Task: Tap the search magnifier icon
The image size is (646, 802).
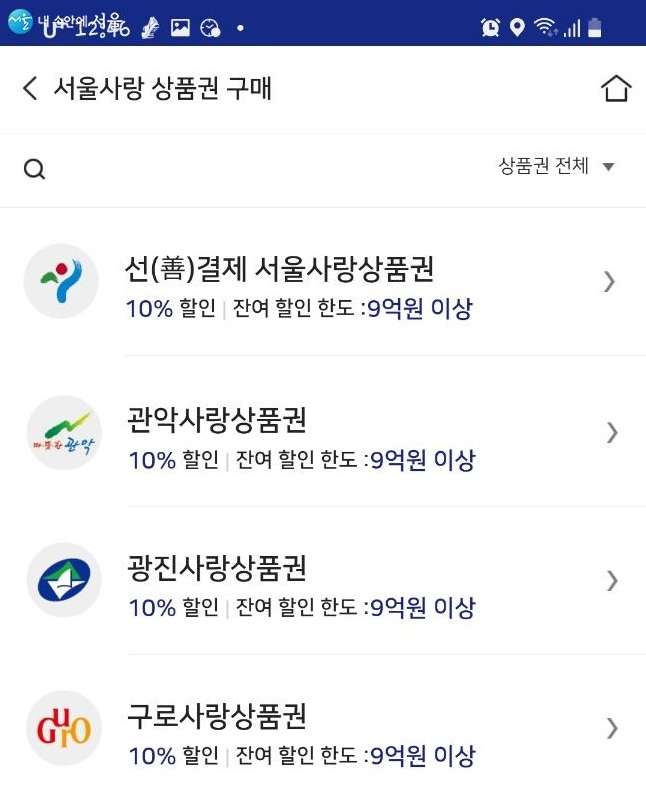Action: (x=35, y=169)
